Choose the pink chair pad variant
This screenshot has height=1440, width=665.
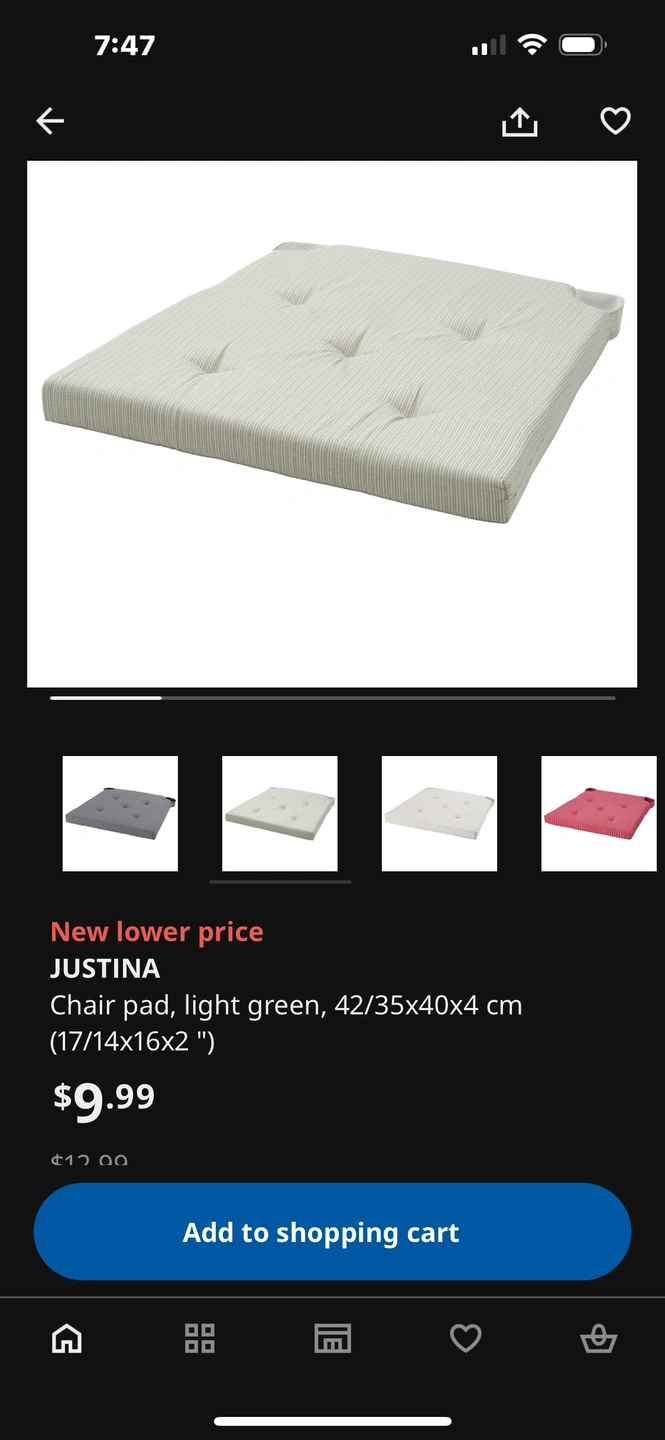(599, 814)
